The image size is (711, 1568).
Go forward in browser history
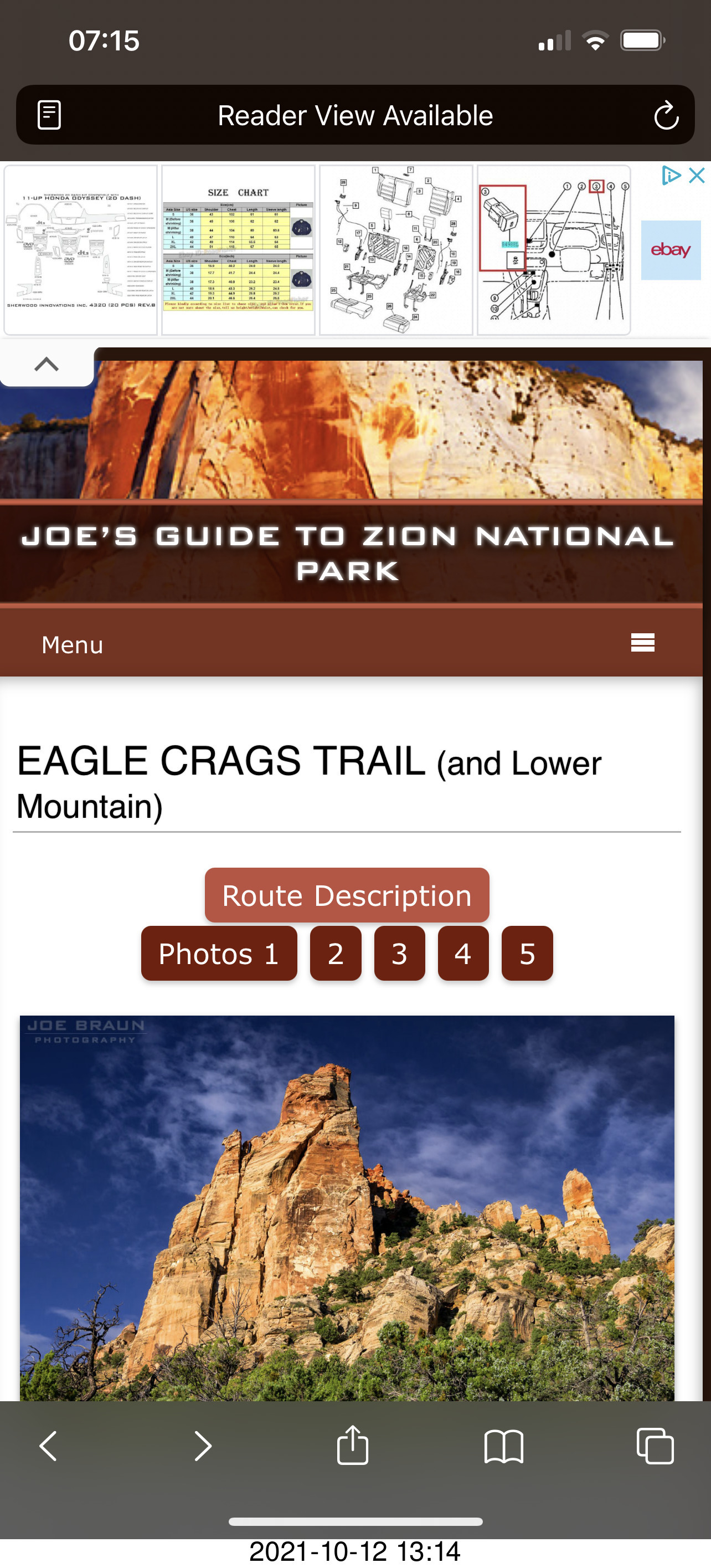click(203, 1446)
